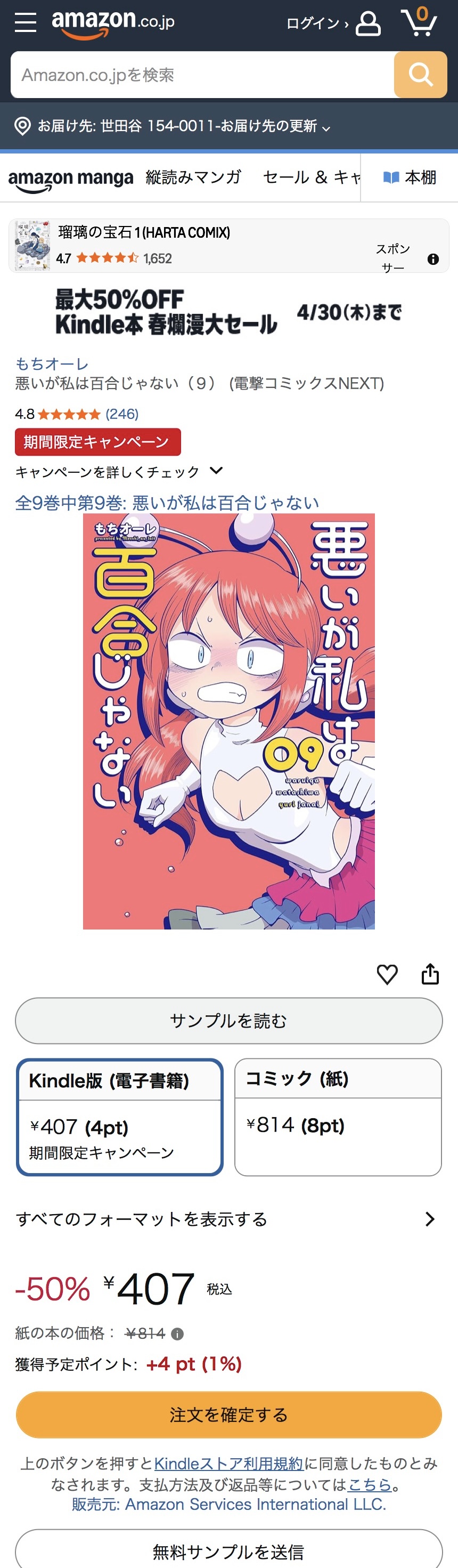Share this manga
458x1568 pixels.
tap(430, 974)
